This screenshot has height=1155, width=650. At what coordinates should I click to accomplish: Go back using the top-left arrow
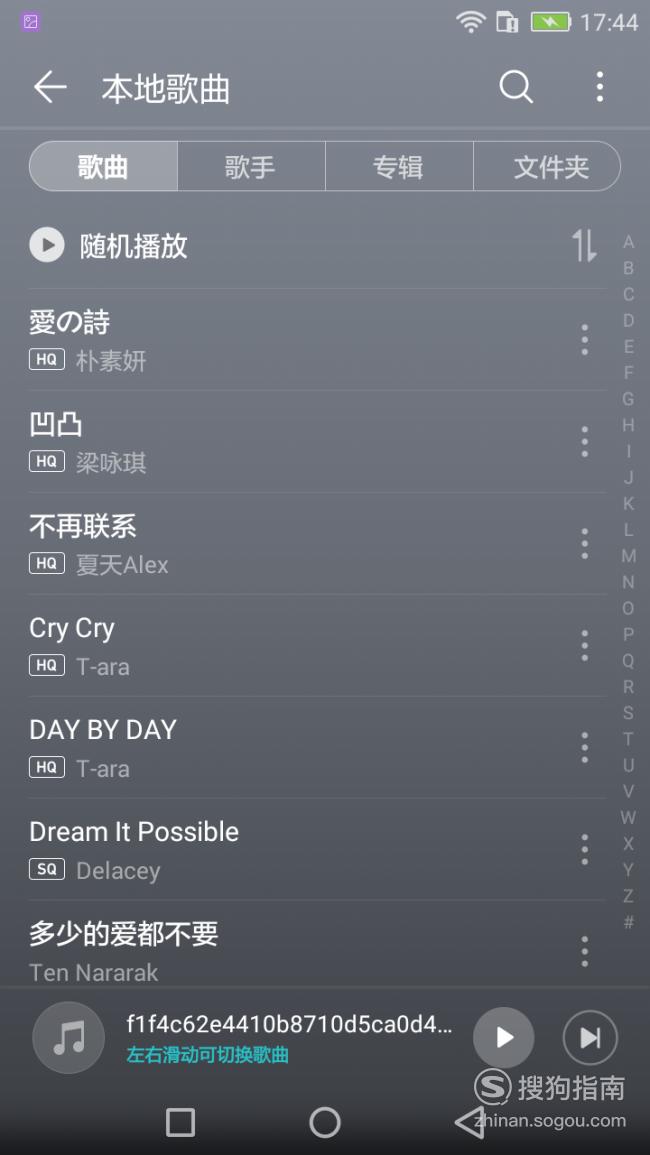pyautogui.click(x=50, y=88)
